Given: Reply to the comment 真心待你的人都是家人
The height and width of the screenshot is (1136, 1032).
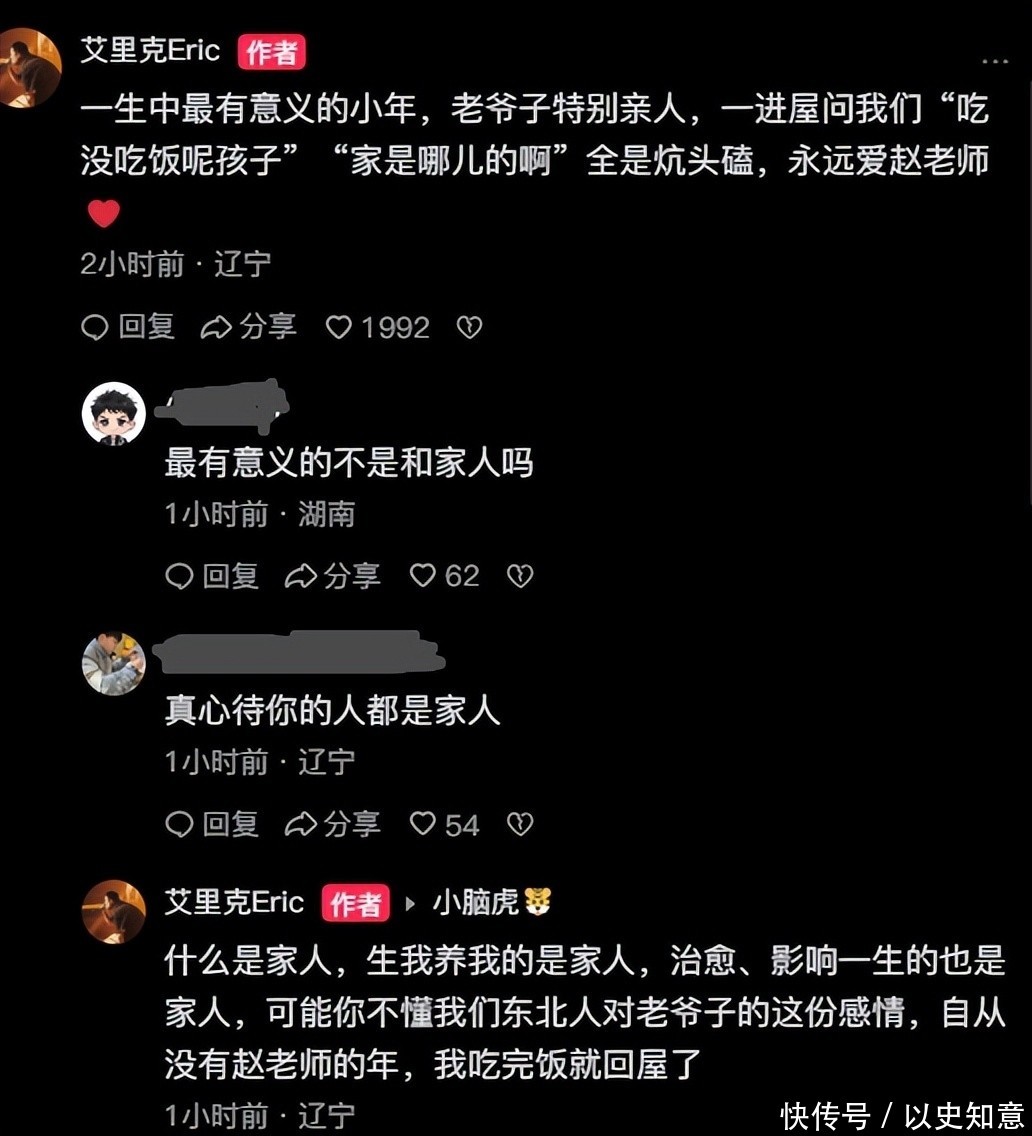Looking at the screenshot, I should (x=212, y=823).
